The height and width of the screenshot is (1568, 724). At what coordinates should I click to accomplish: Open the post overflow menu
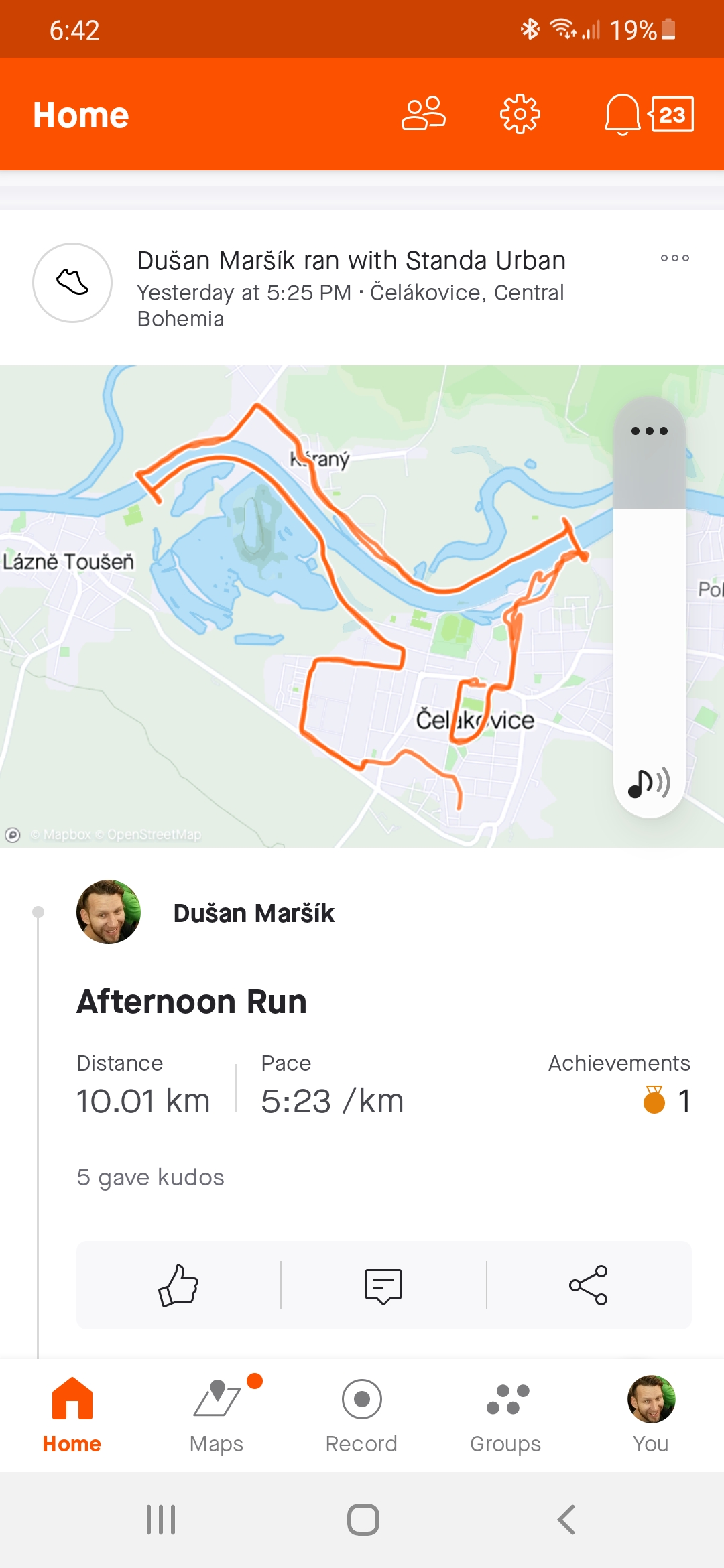674,258
